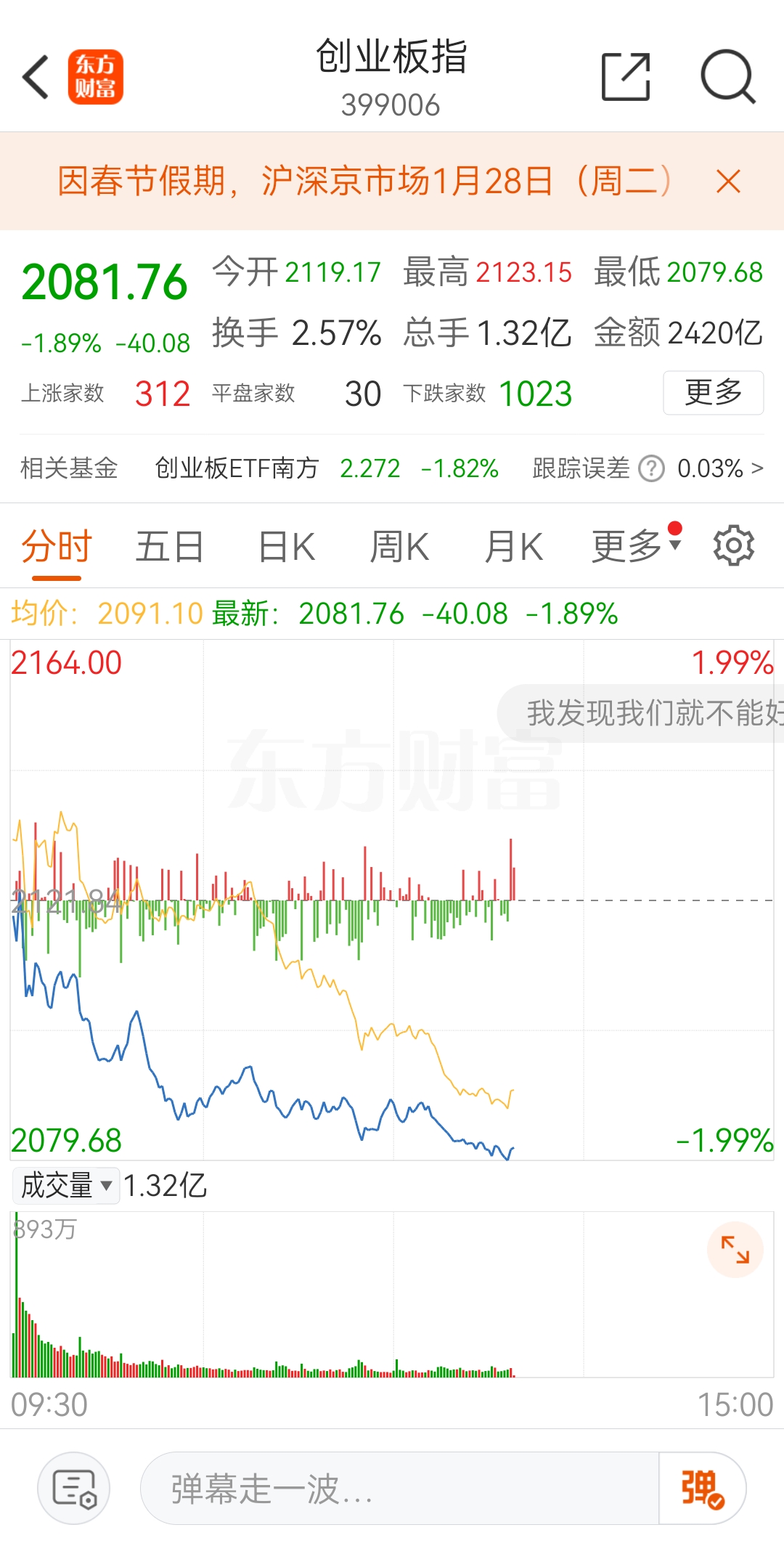Open the search magnifier icon
Viewport: 784px width, 1546px height.
pos(728,76)
